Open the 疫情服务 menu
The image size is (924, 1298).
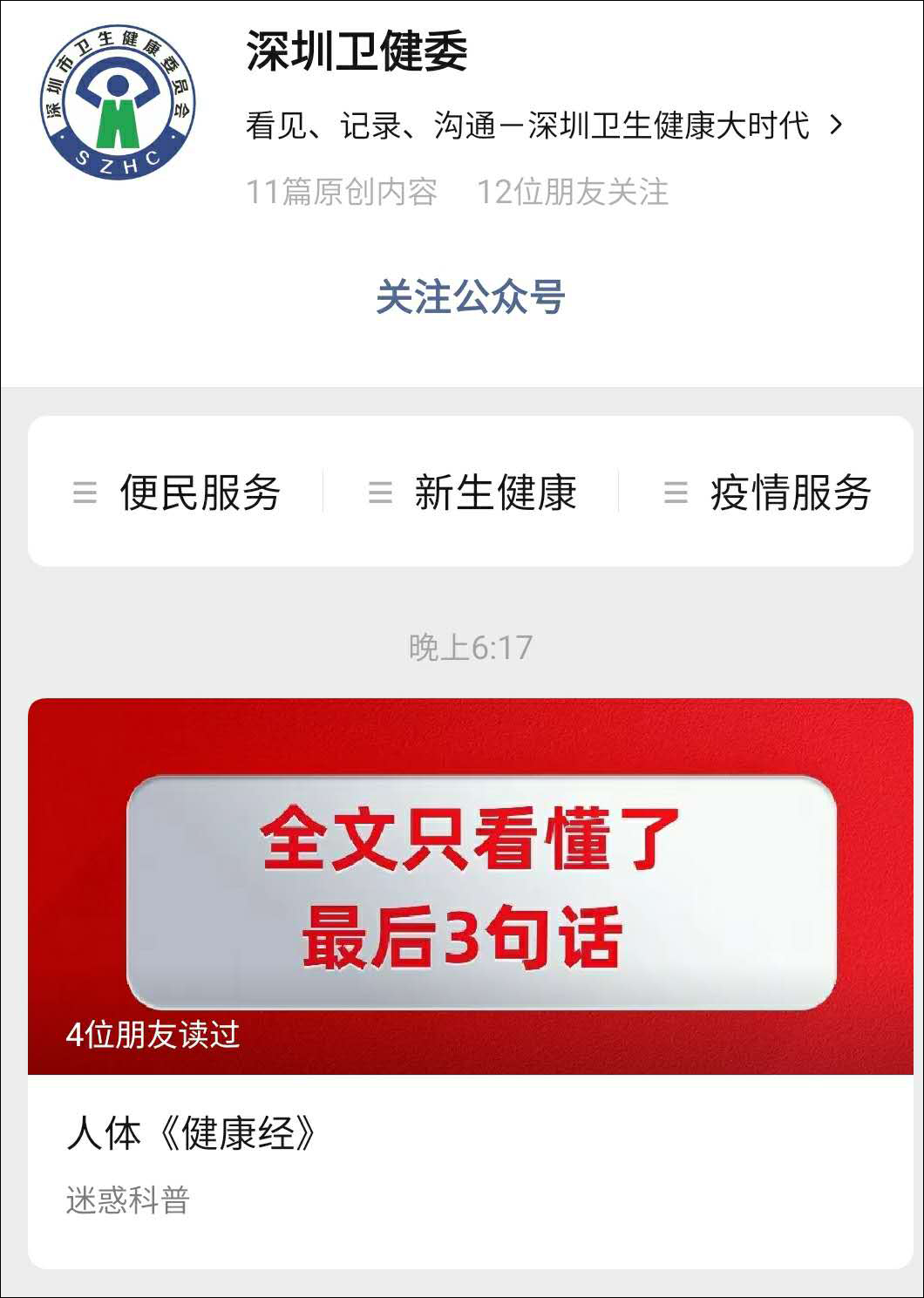[767, 493]
